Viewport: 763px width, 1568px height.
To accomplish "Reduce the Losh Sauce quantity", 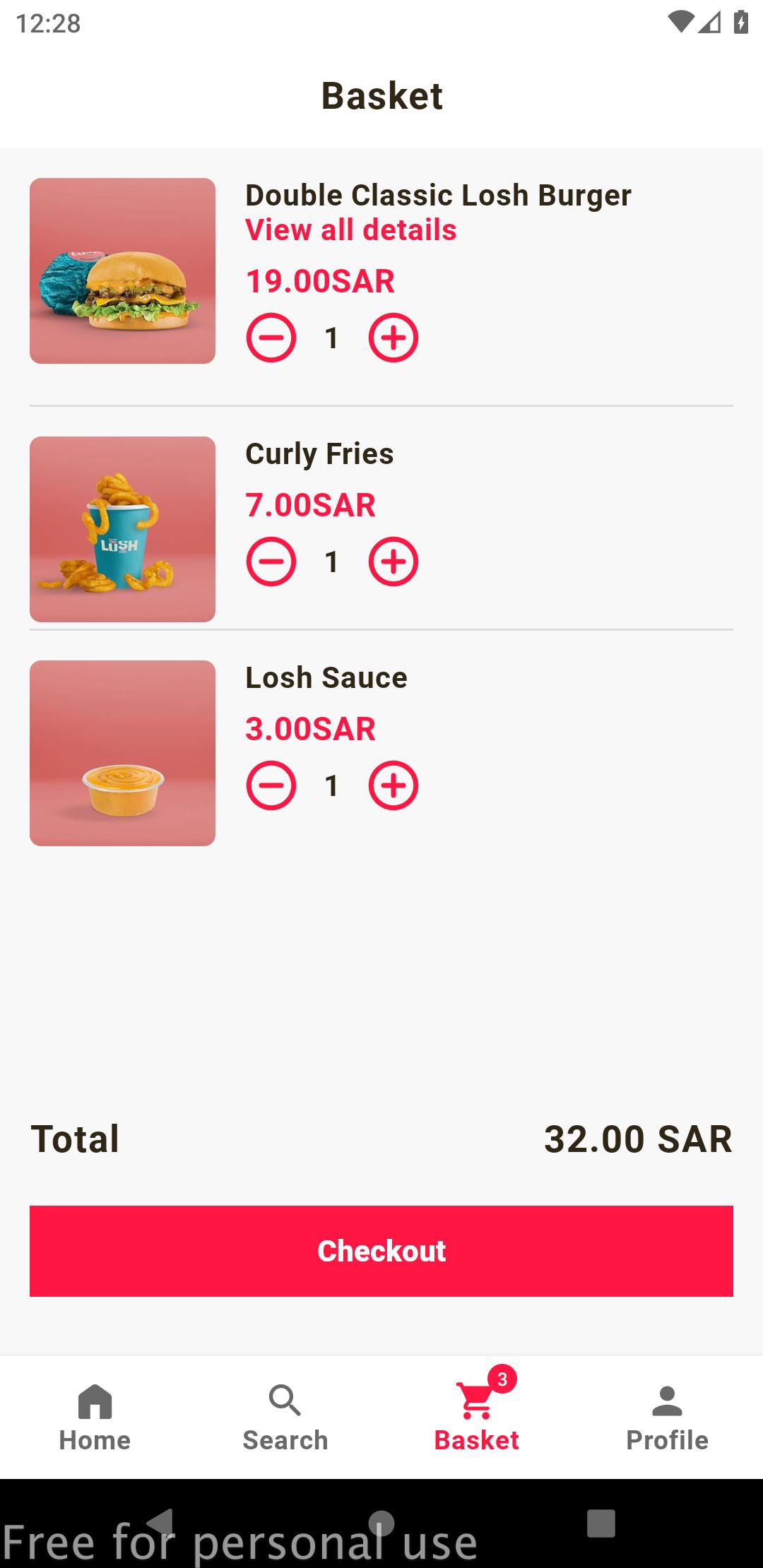I will (x=271, y=785).
